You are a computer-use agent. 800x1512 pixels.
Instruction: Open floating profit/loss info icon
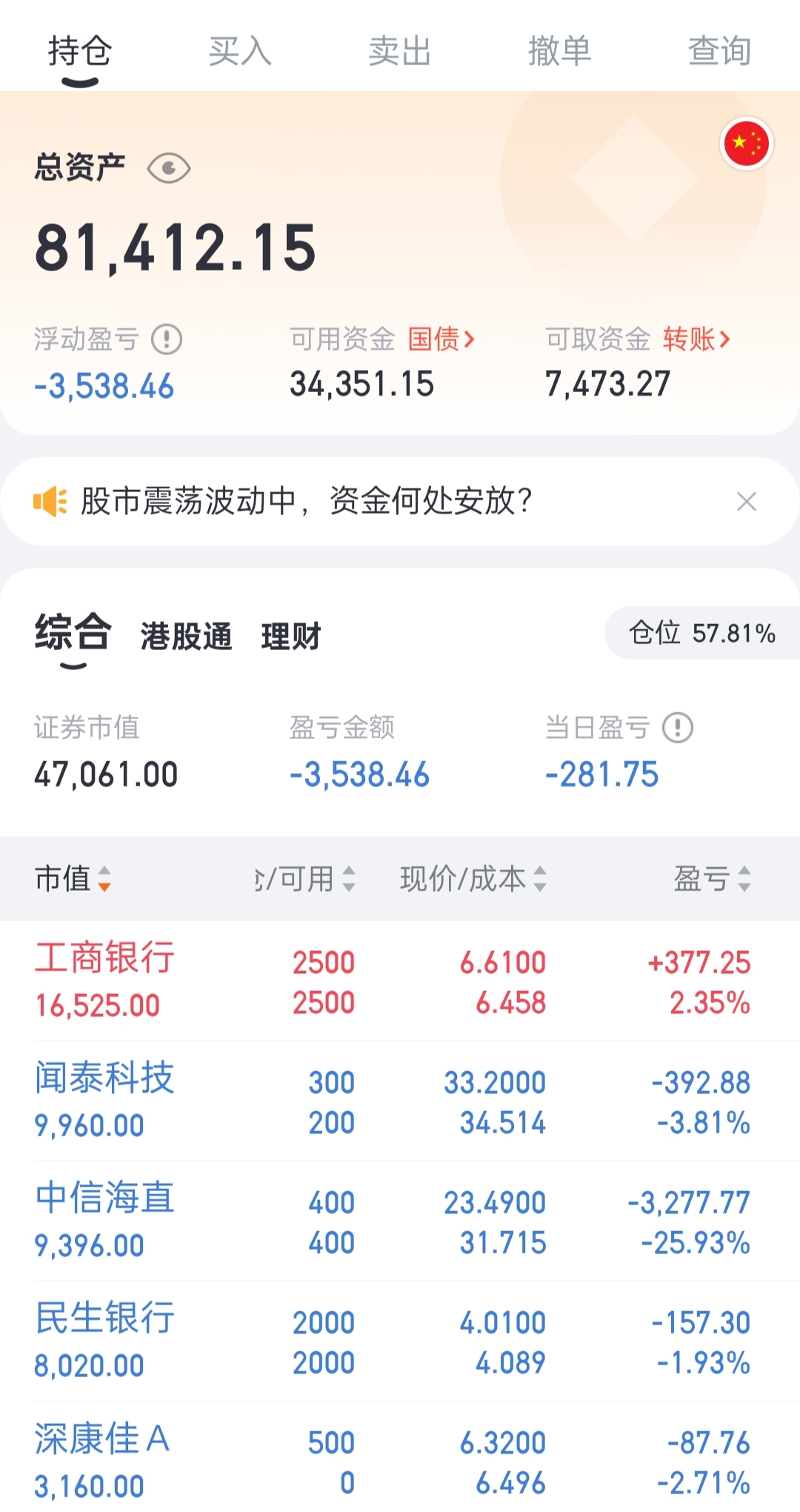pos(166,339)
